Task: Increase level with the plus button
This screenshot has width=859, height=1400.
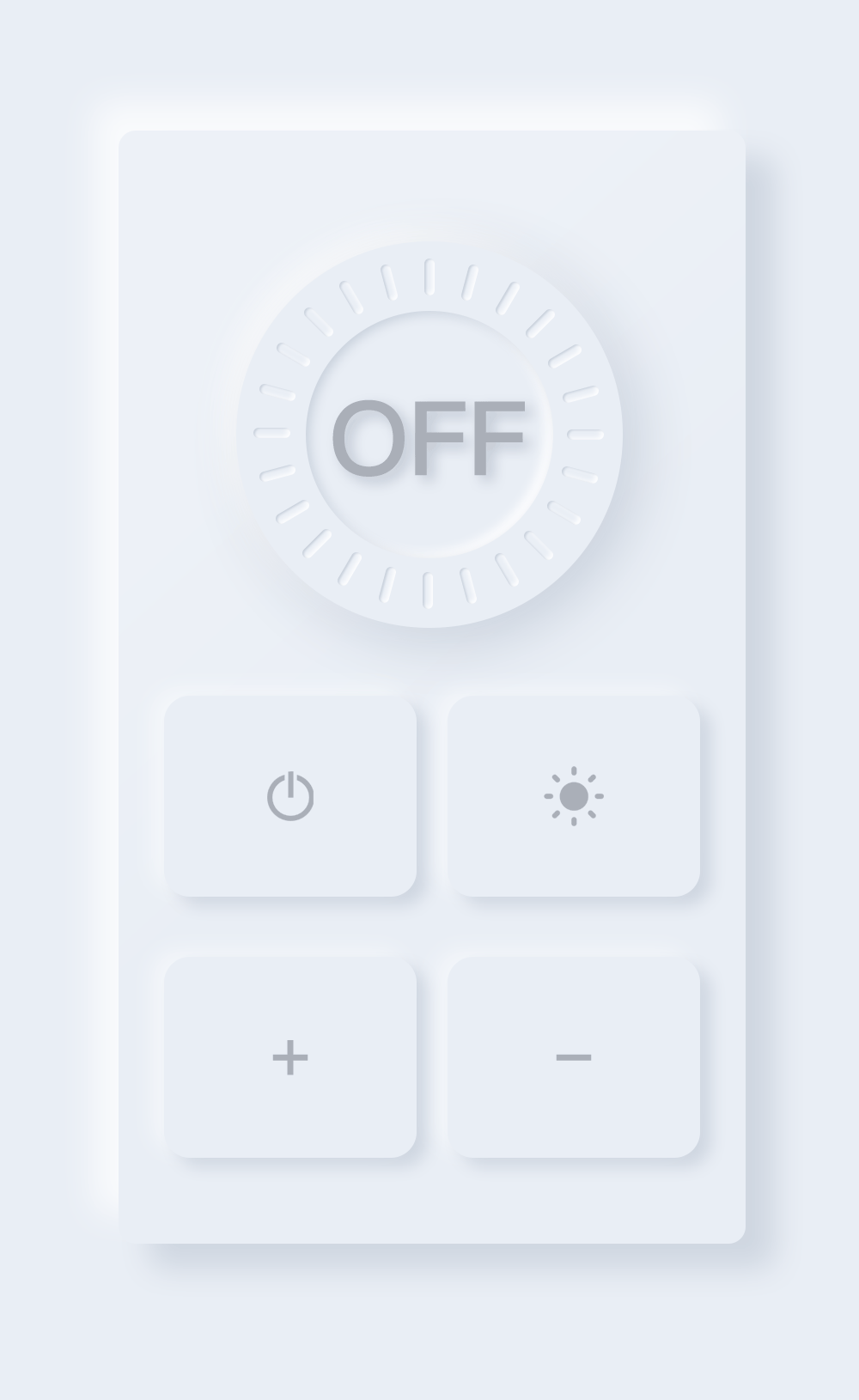Action: 290,1057
